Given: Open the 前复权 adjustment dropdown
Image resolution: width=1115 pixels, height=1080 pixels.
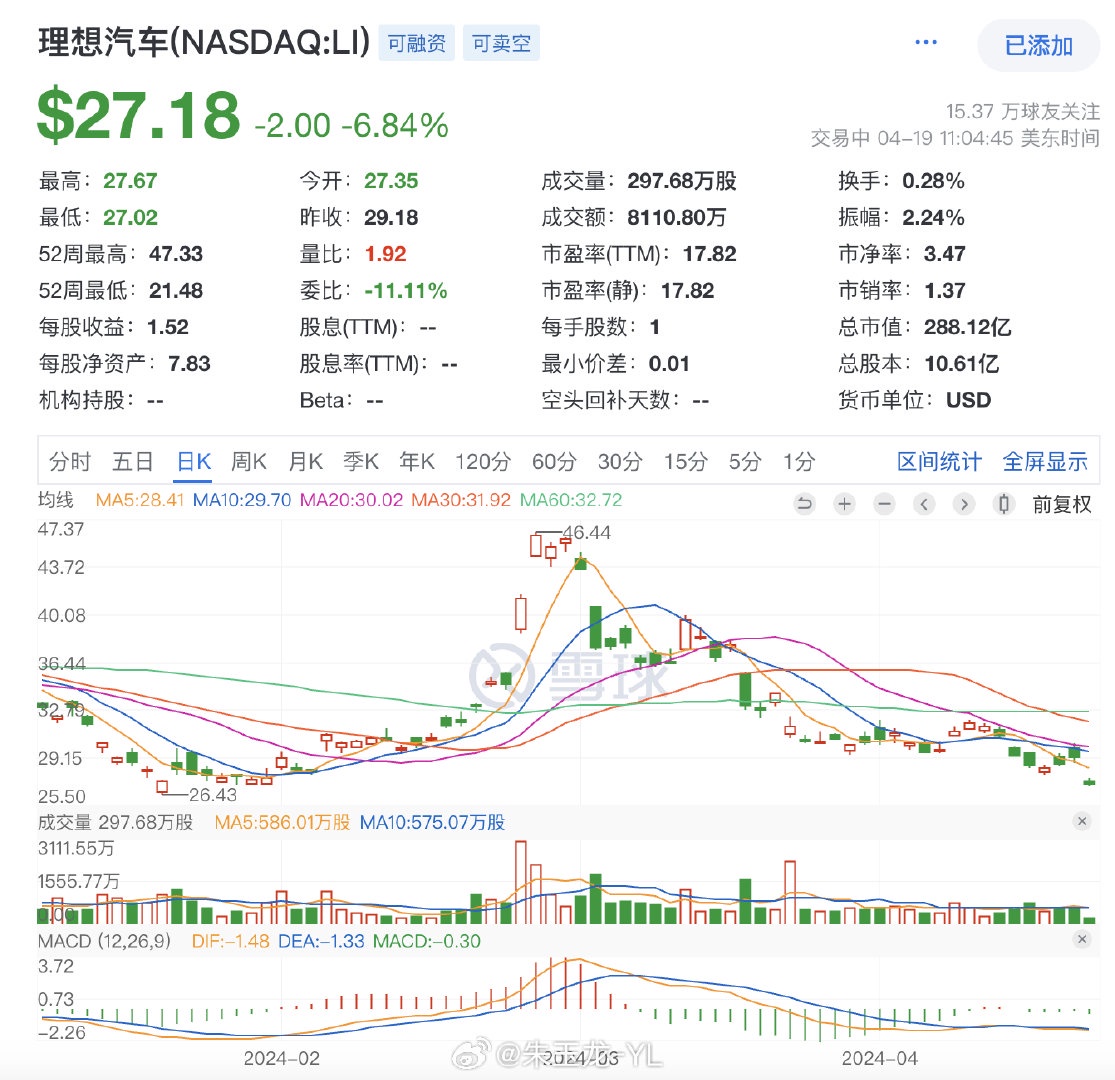Looking at the screenshot, I should pyautogui.click(x=1061, y=504).
